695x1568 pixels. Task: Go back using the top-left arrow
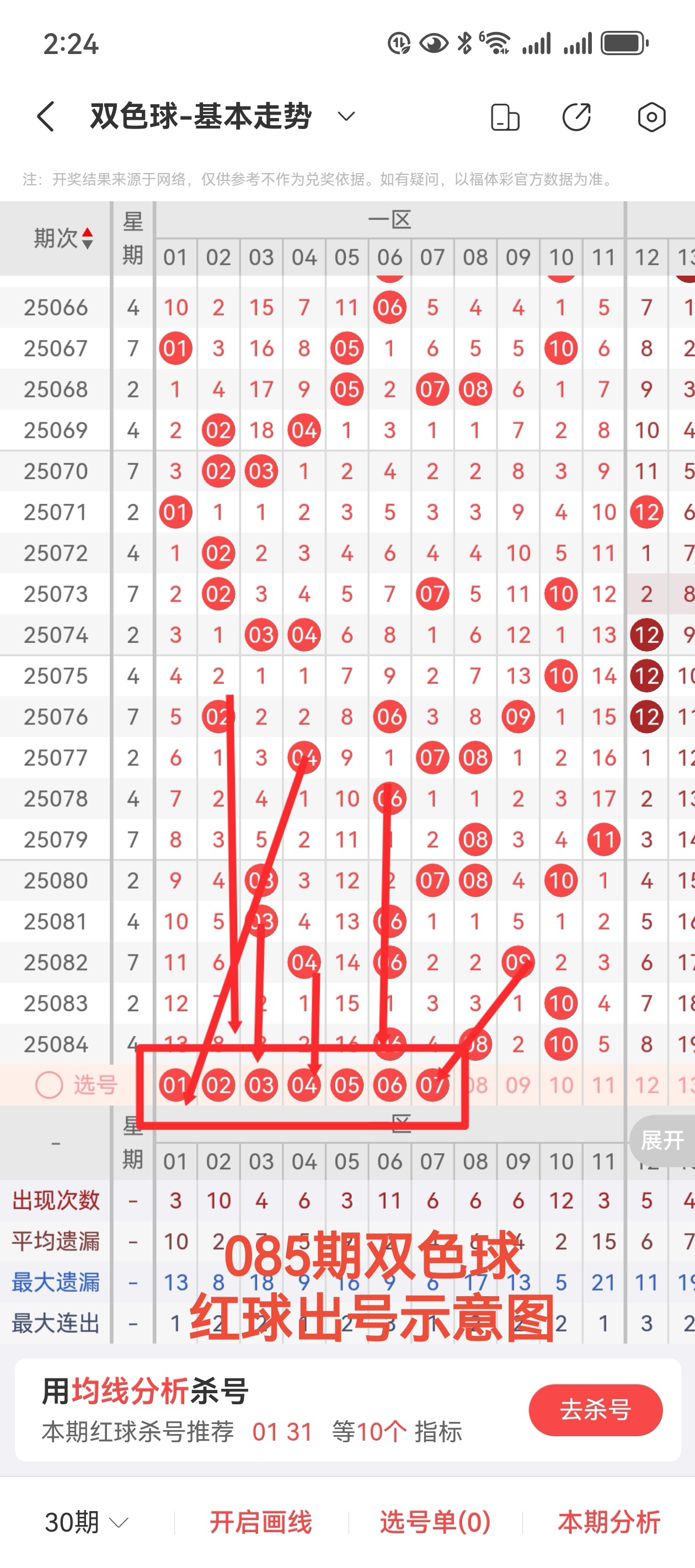tap(46, 116)
